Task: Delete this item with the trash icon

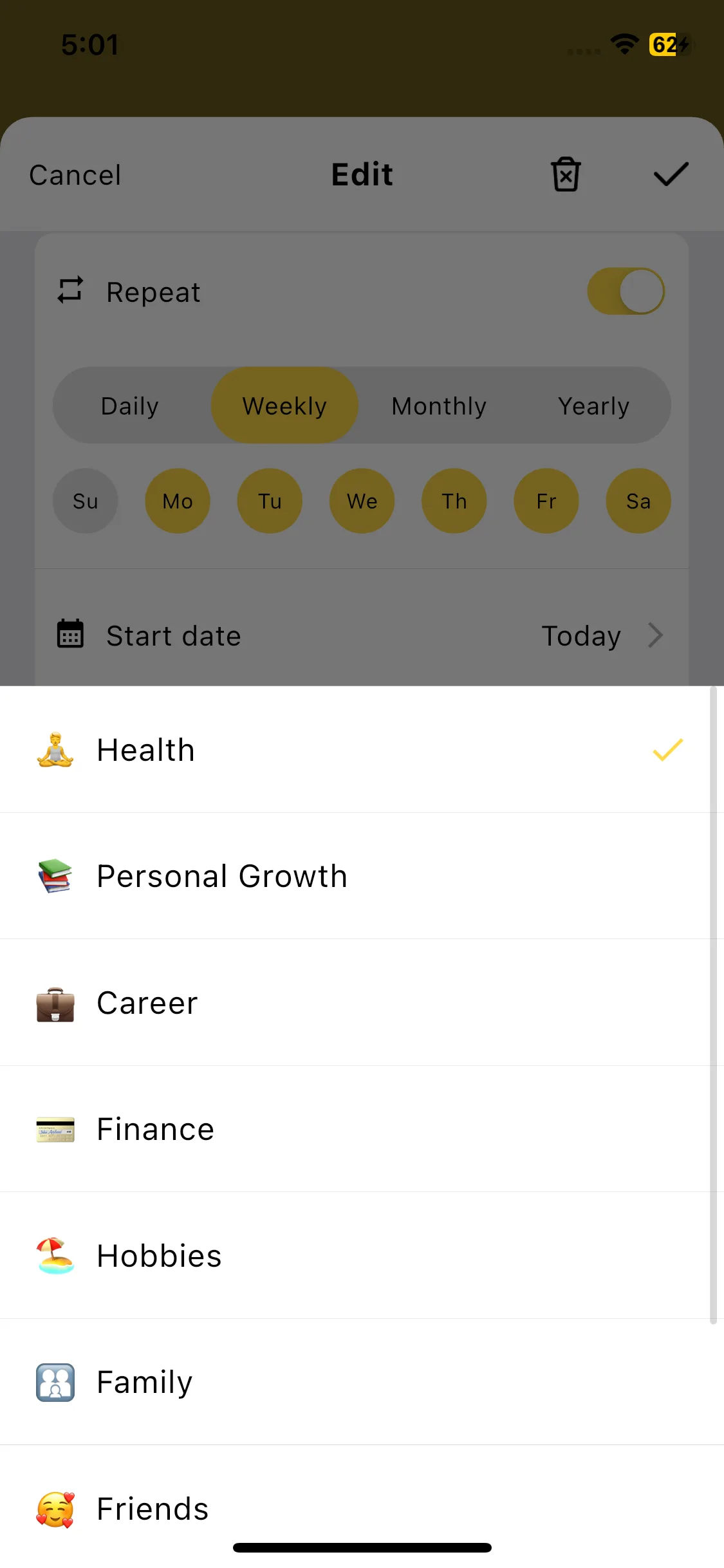Action: point(566,174)
